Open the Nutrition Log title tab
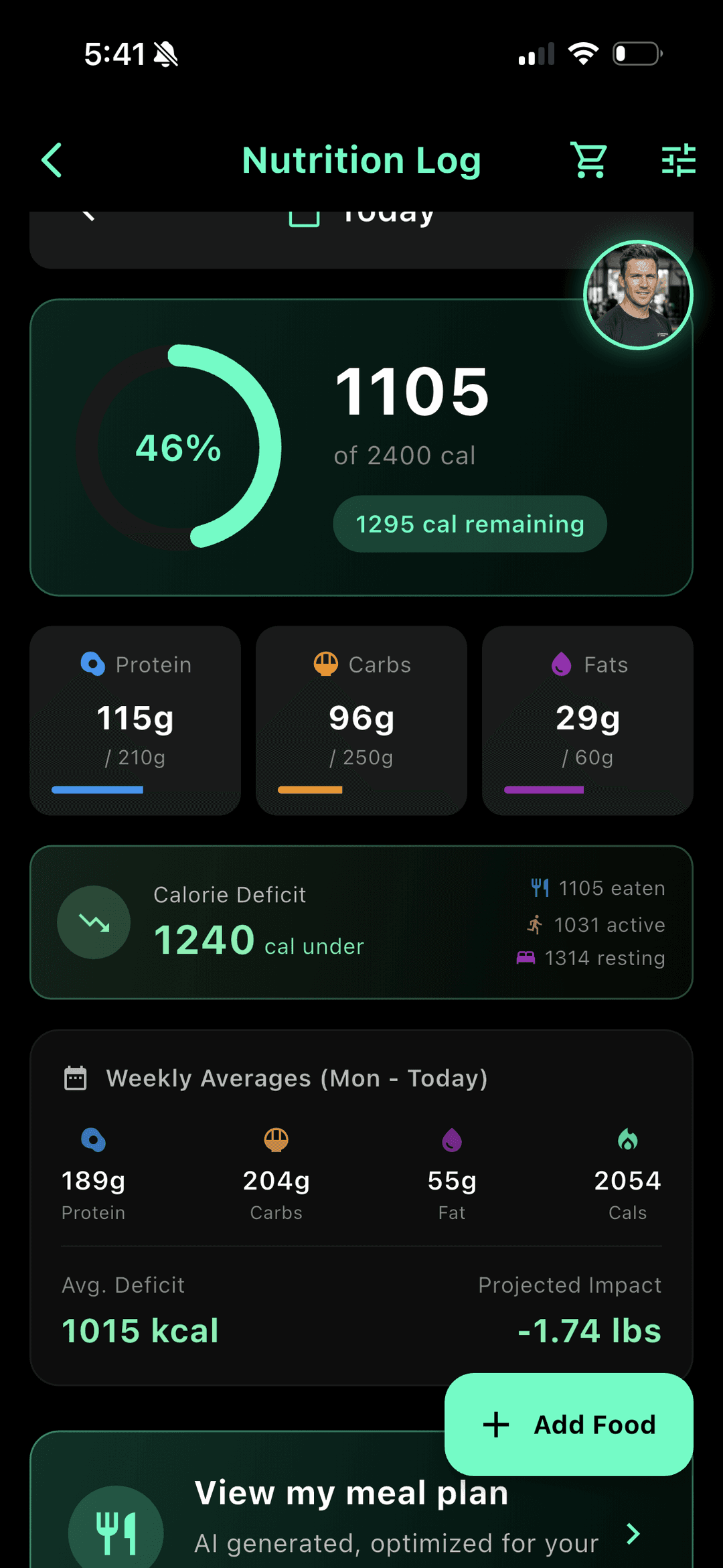The height and width of the screenshot is (1568, 723). pyautogui.click(x=361, y=160)
